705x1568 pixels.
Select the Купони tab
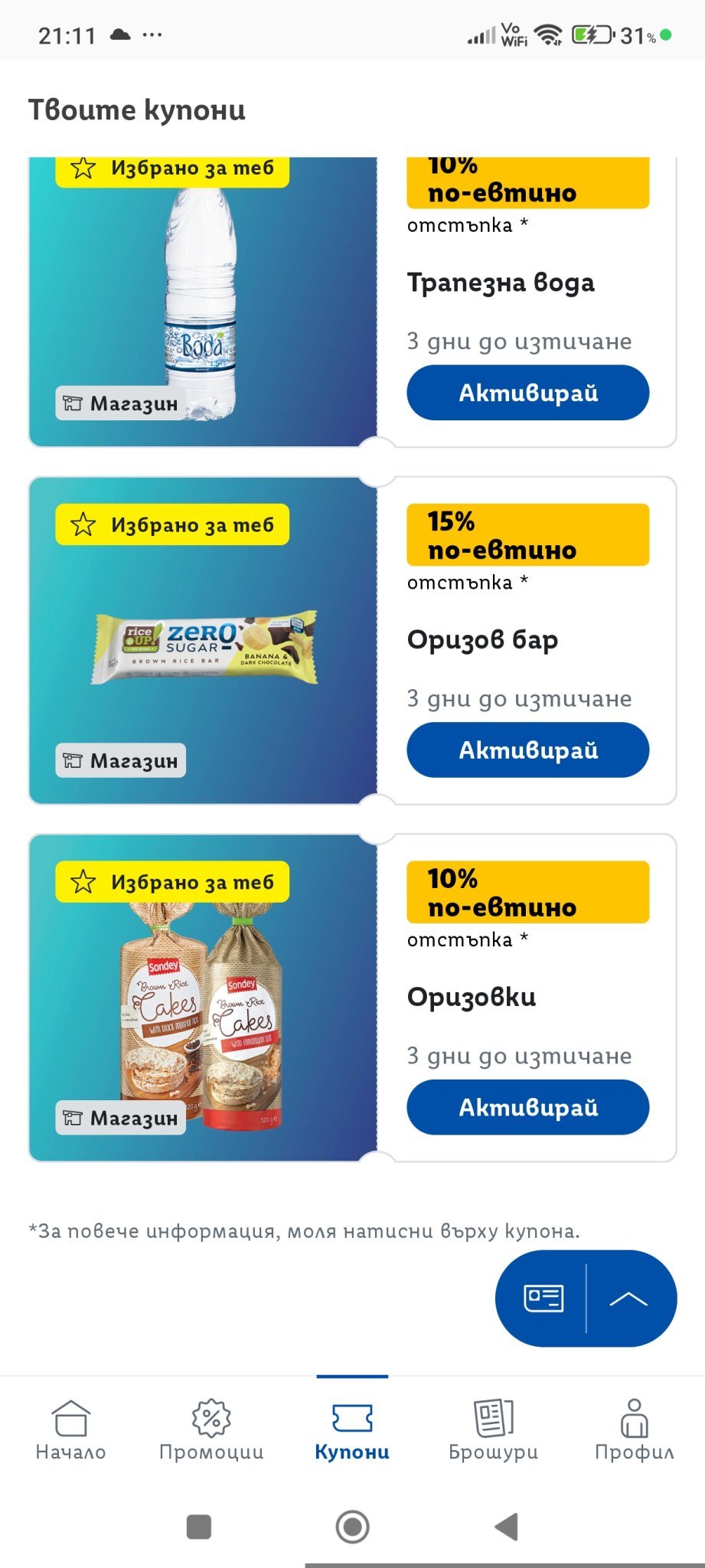click(352, 1429)
